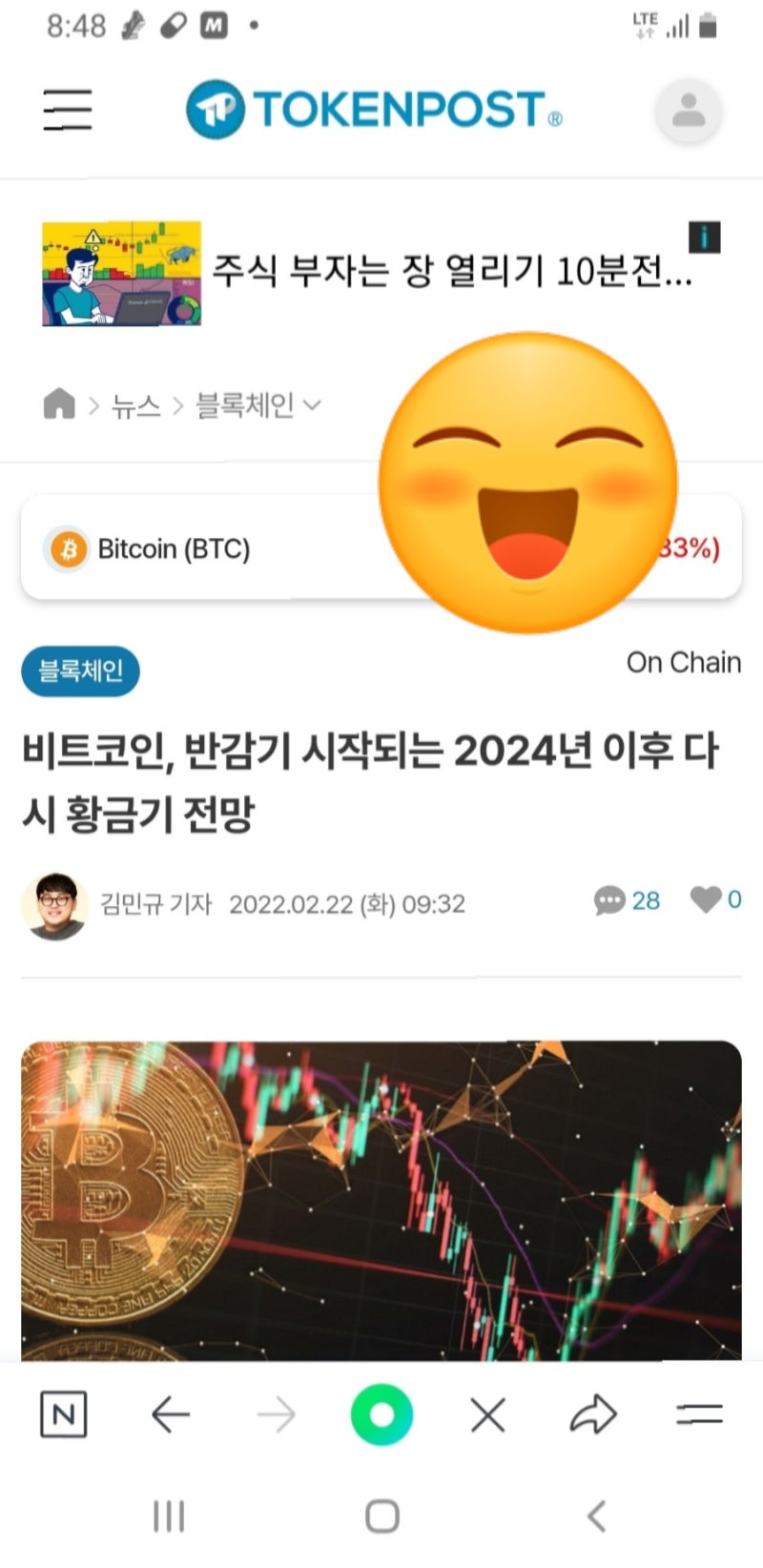This screenshot has height=1568, width=763.
Task: Tap the 블록체인 category badge
Action: [x=80, y=671]
